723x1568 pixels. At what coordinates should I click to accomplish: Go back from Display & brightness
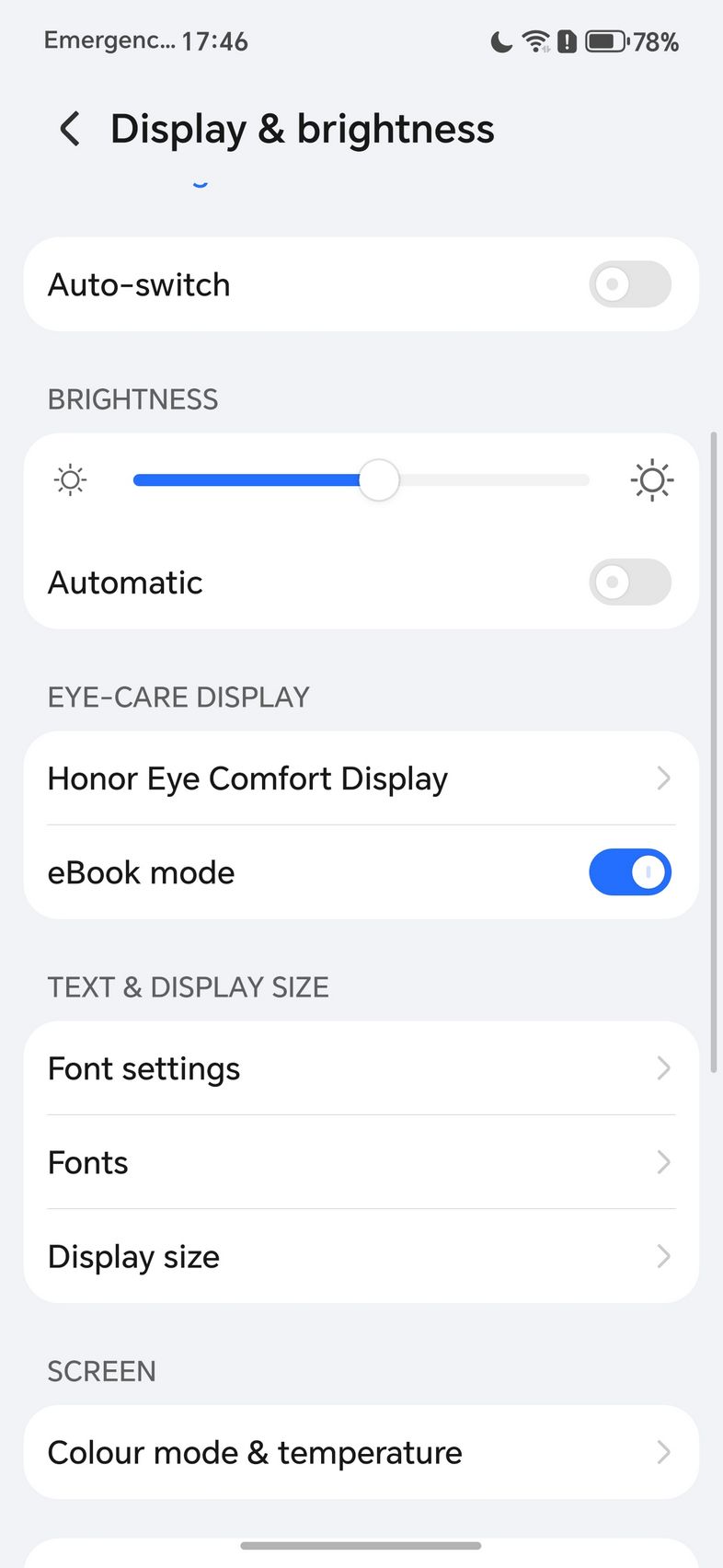(70, 129)
